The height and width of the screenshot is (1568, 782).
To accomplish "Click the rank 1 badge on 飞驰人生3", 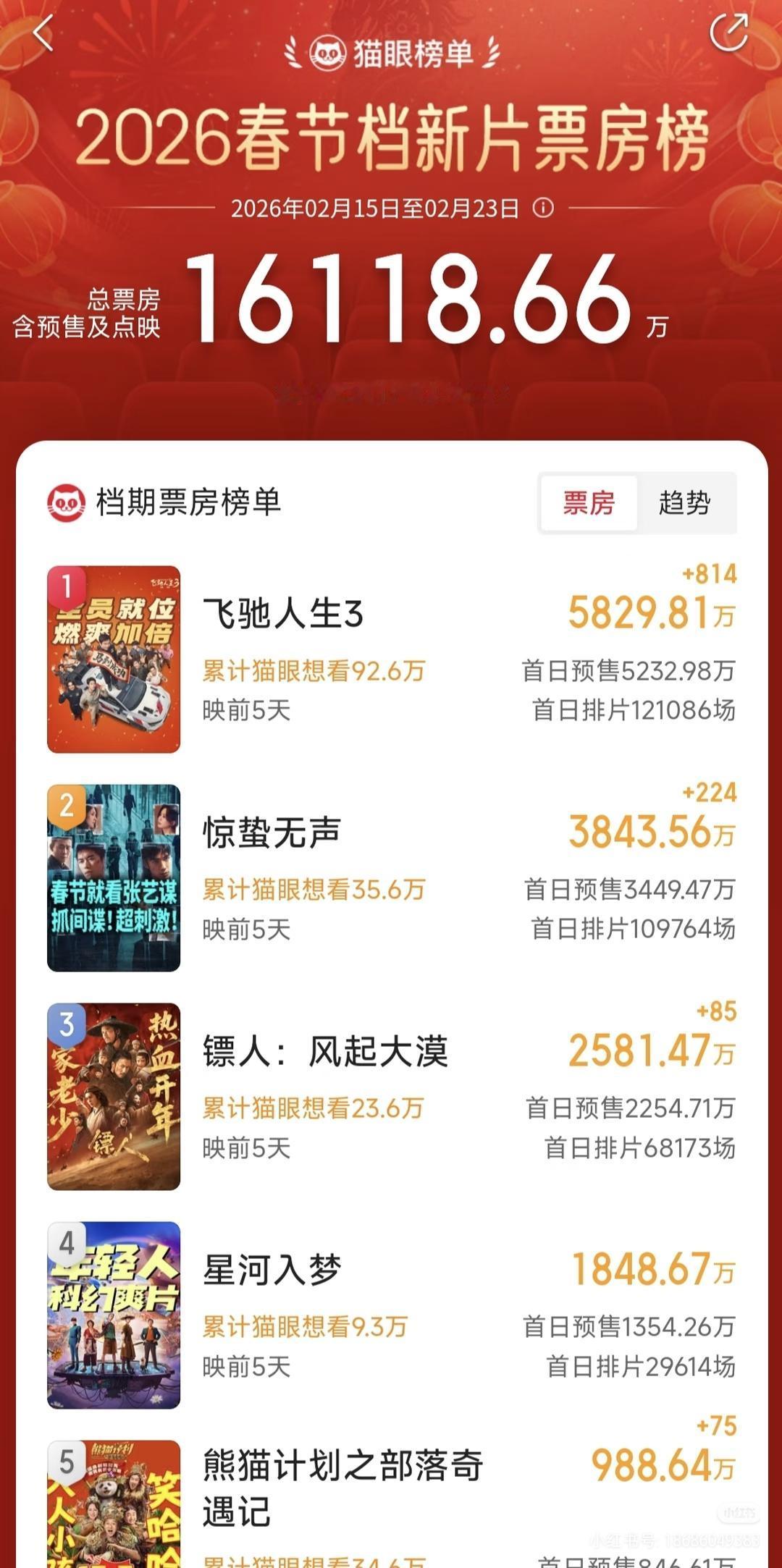I will click(67, 588).
